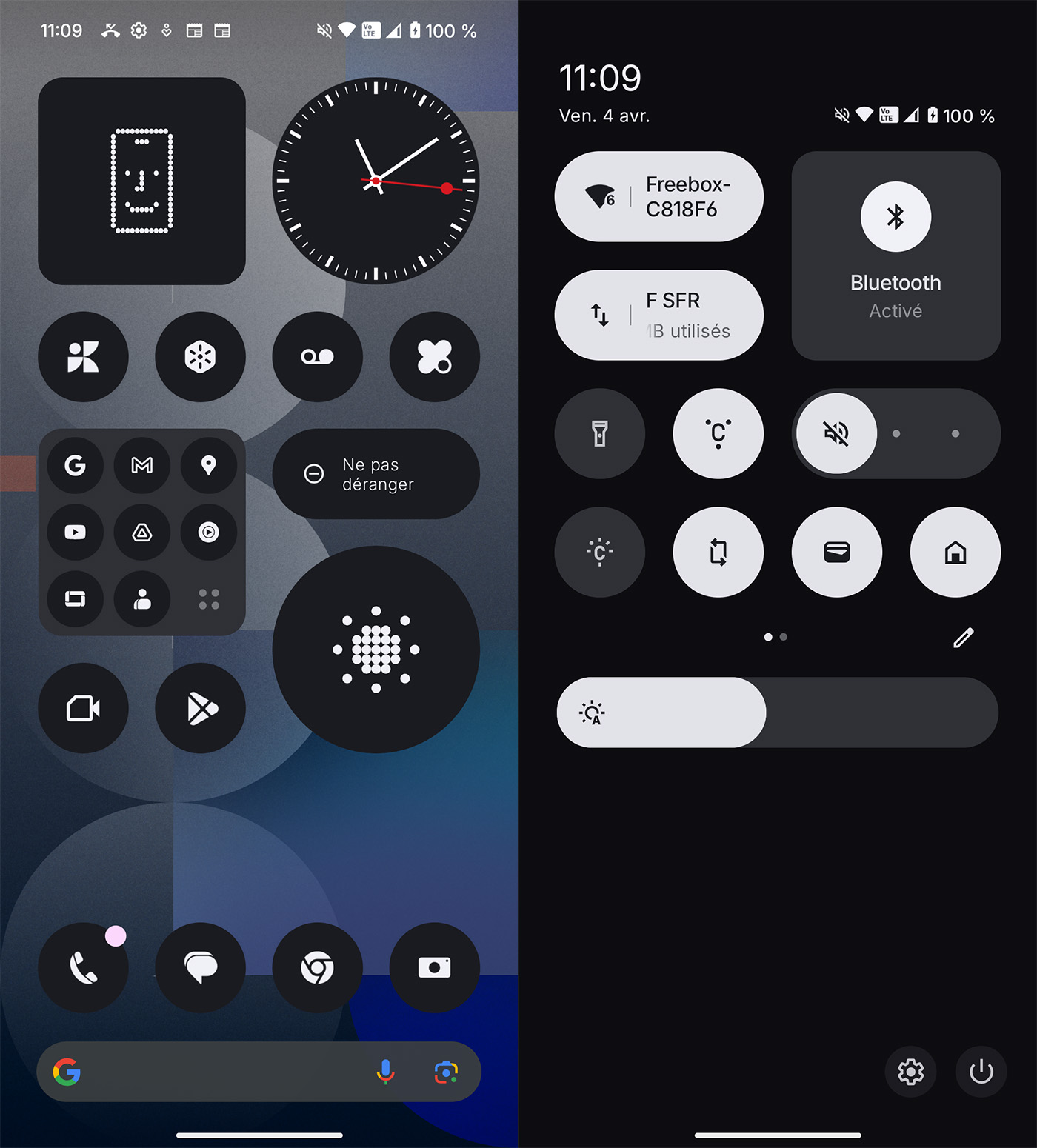Toggle the auto-rotate tile
Image resolution: width=1037 pixels, height=1148 pixels.
click(x=718, y=552)
